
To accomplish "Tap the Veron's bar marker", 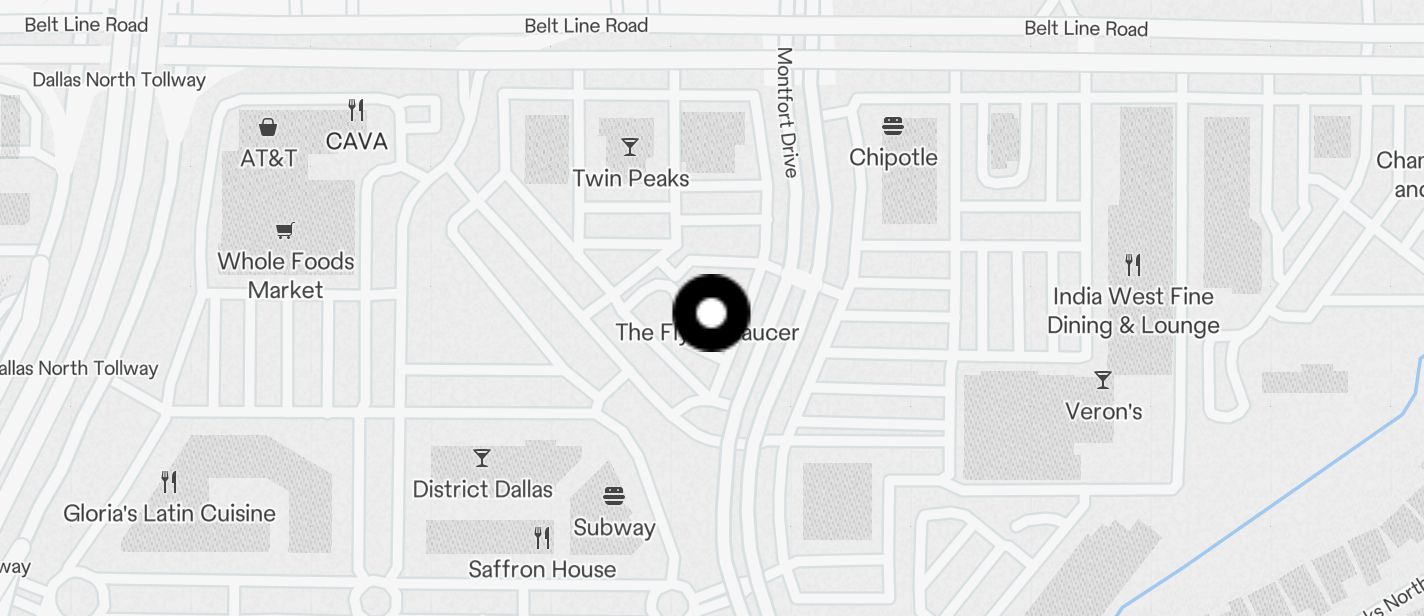I will click(1103, 380).
